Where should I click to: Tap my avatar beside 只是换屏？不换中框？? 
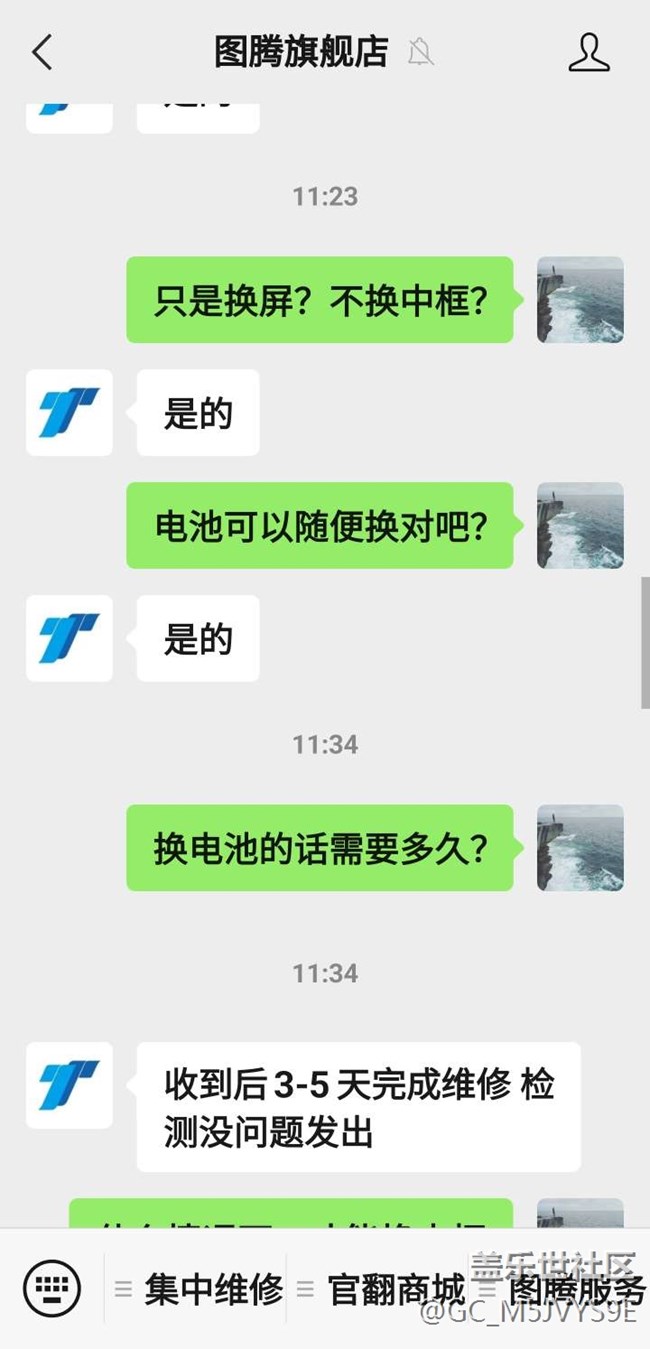[580, 300]
